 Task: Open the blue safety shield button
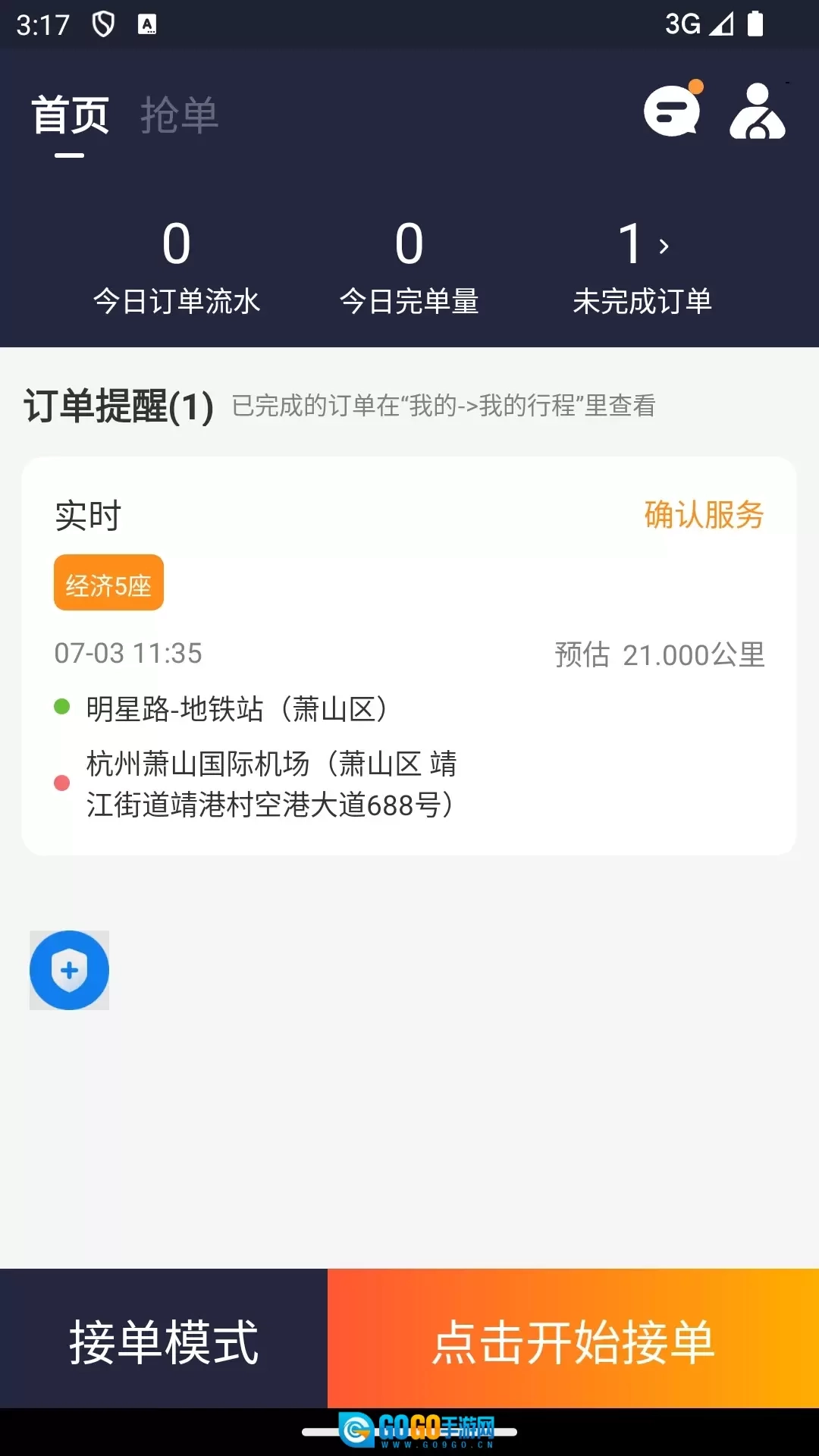tap(69, 970)
